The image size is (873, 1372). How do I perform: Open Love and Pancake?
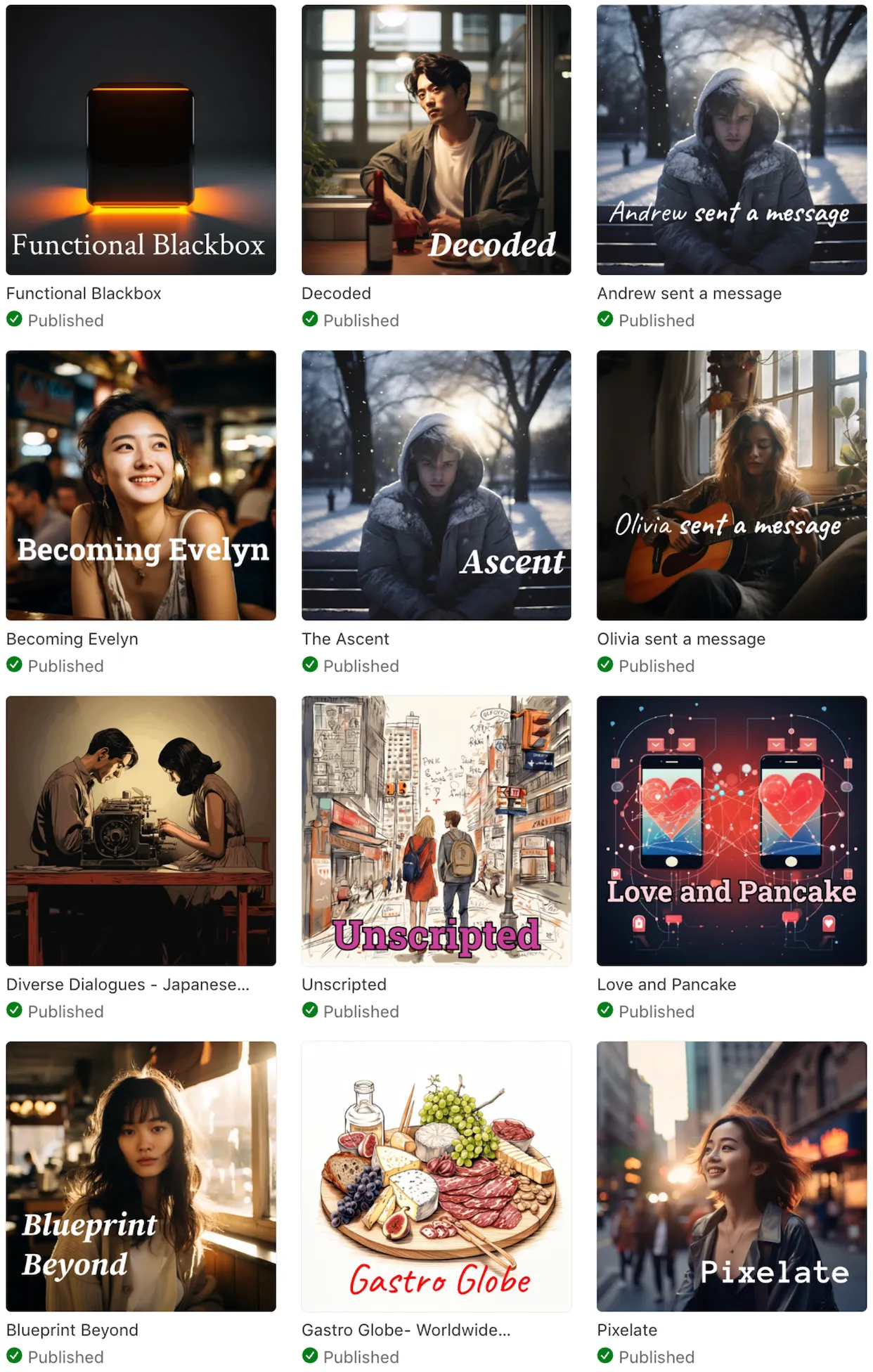731,830
